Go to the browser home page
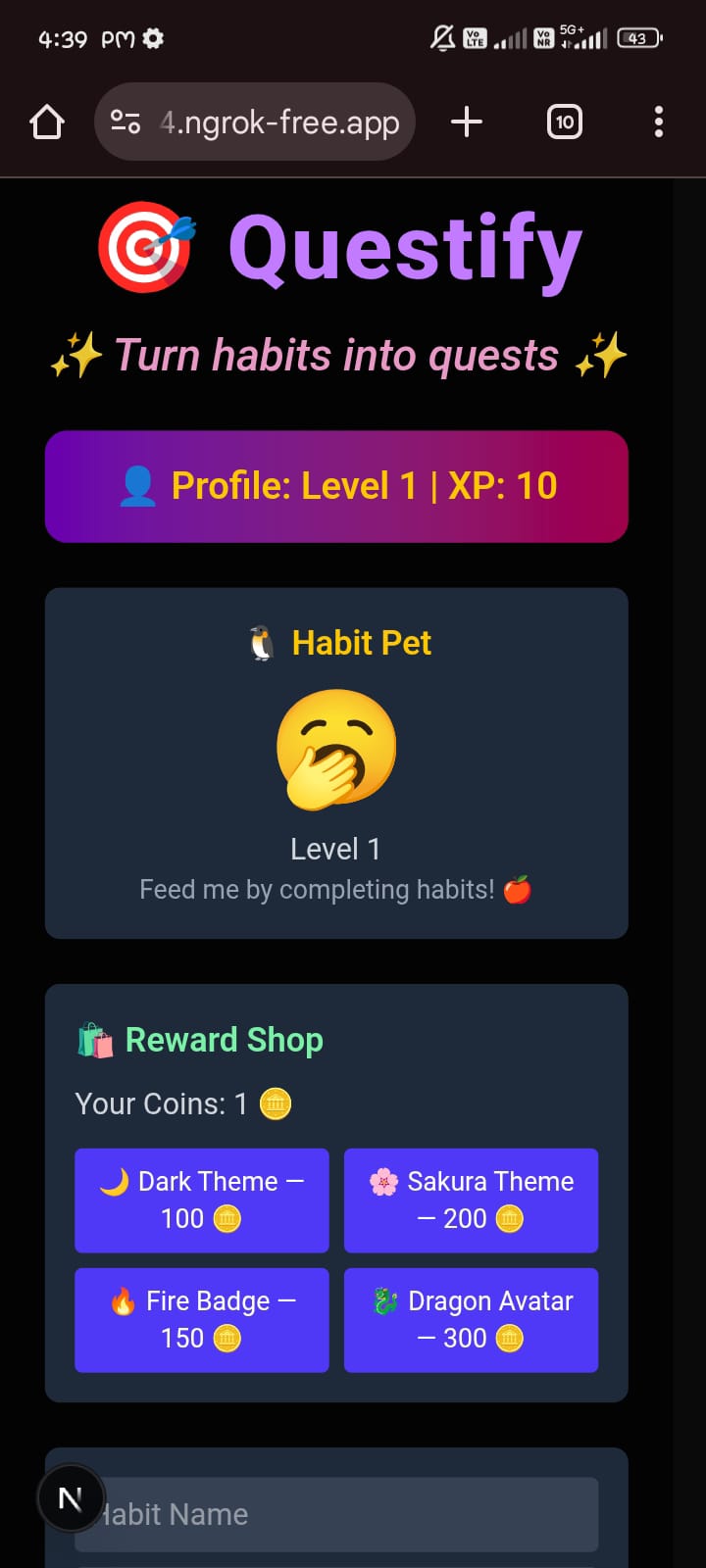The width and height of the screenshot is (706, 1568). (47, 122)
